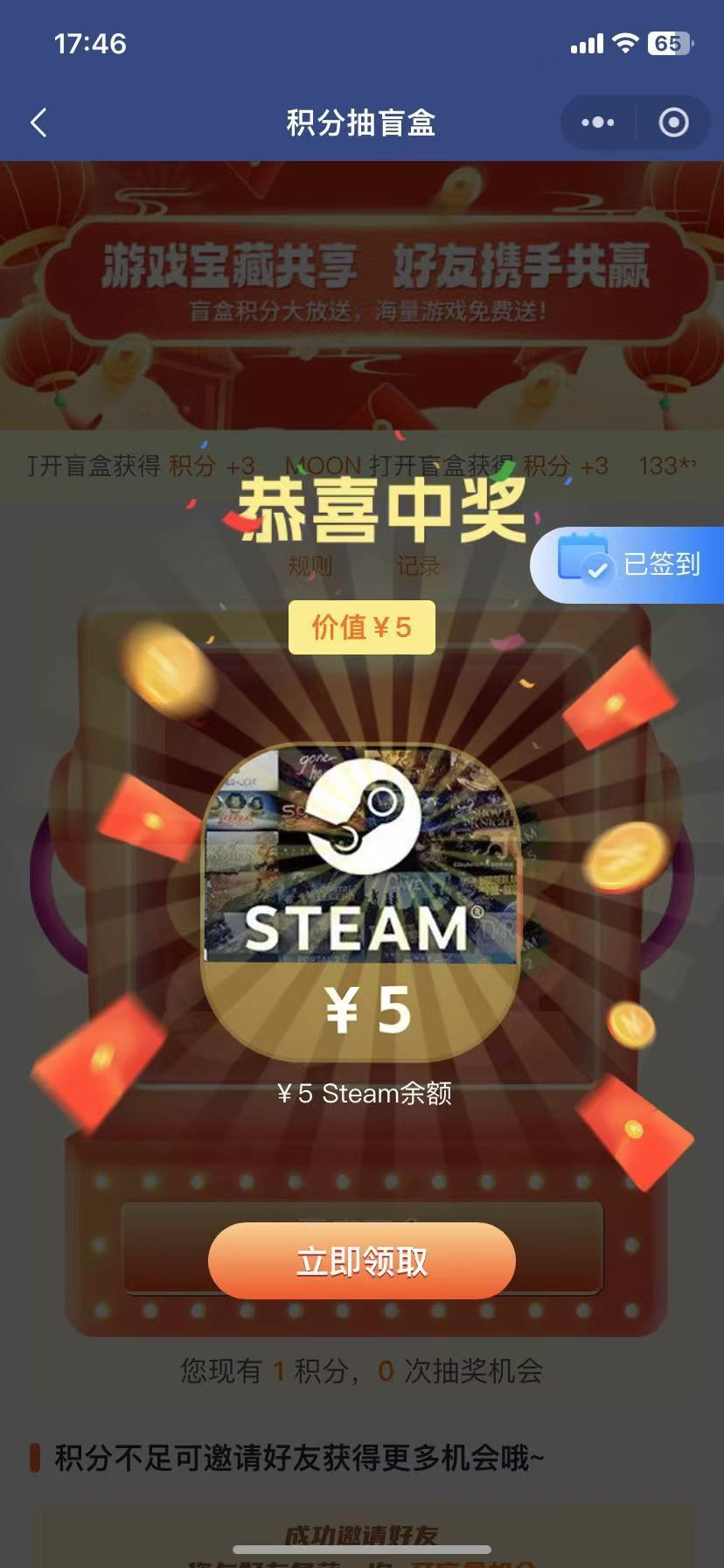Go back using the header arrow
Screen dimensions: 724x1568
point(38,123)
